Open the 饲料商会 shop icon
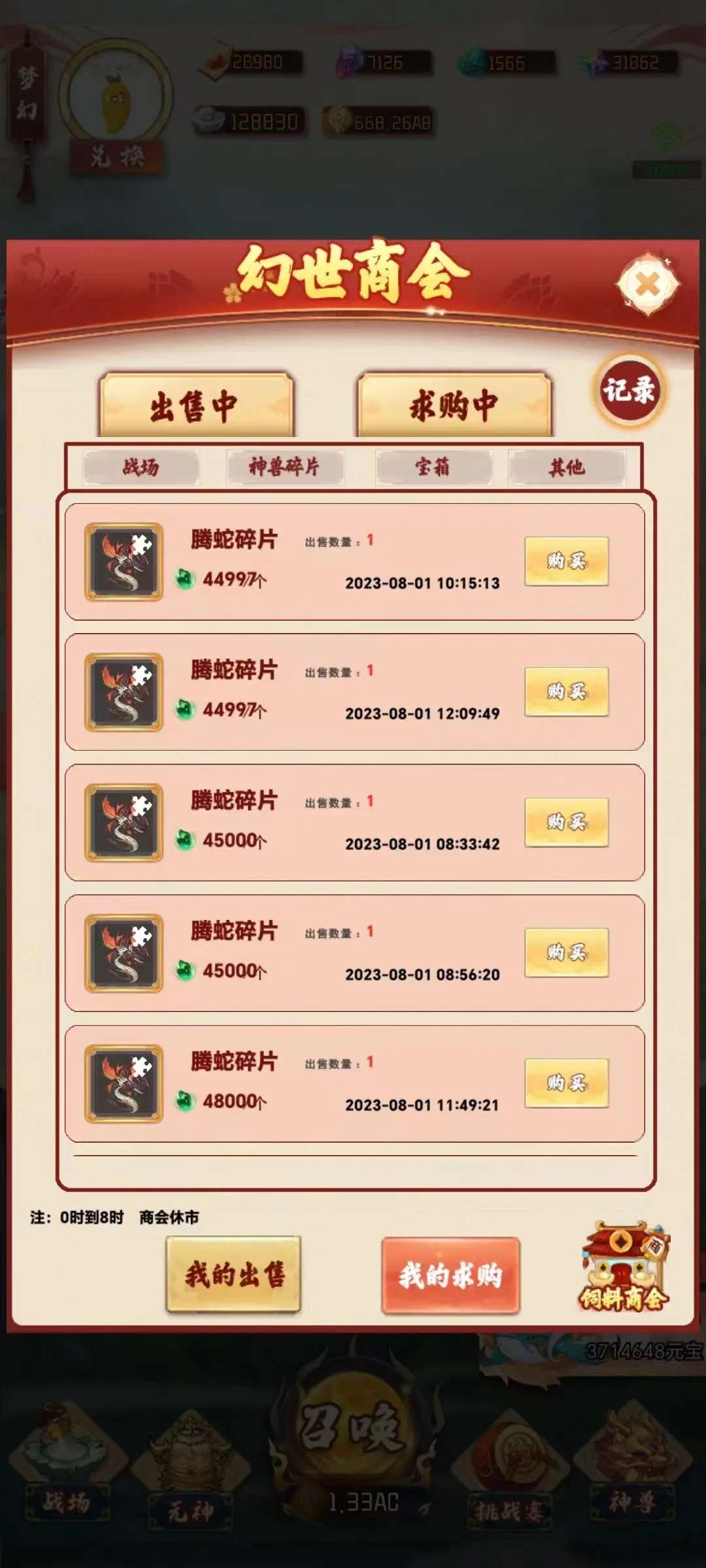This screenshot has width=706, height=1568. click(623, 1267)
